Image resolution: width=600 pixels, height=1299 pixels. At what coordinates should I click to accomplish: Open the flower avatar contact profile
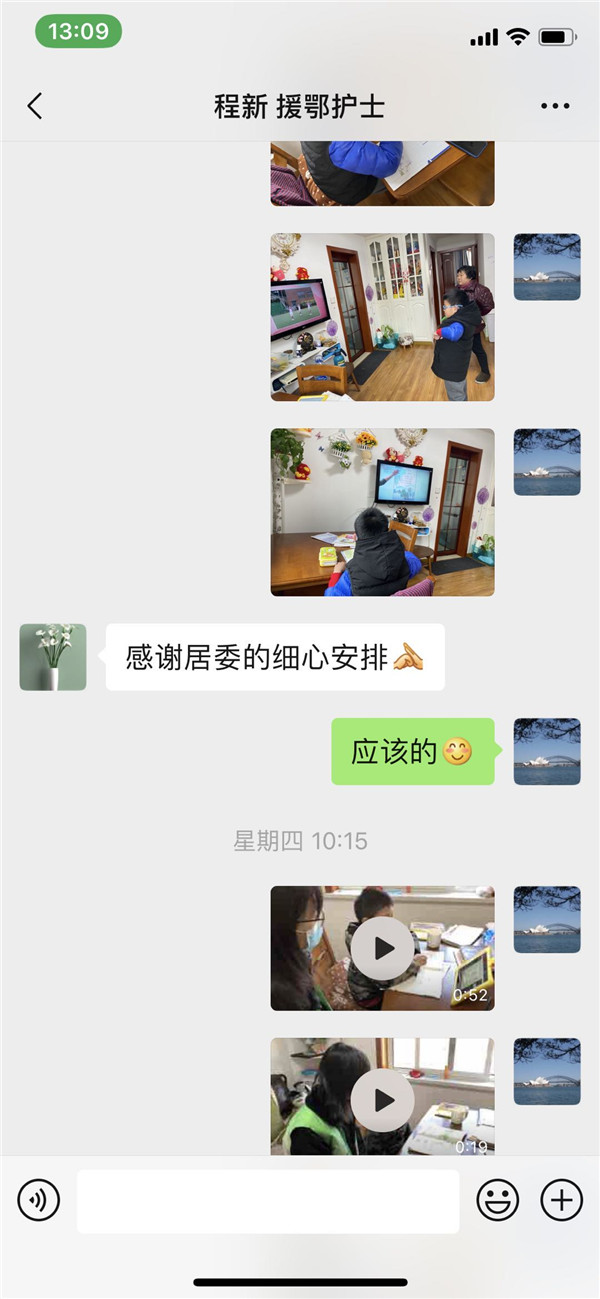coord(53,657)
